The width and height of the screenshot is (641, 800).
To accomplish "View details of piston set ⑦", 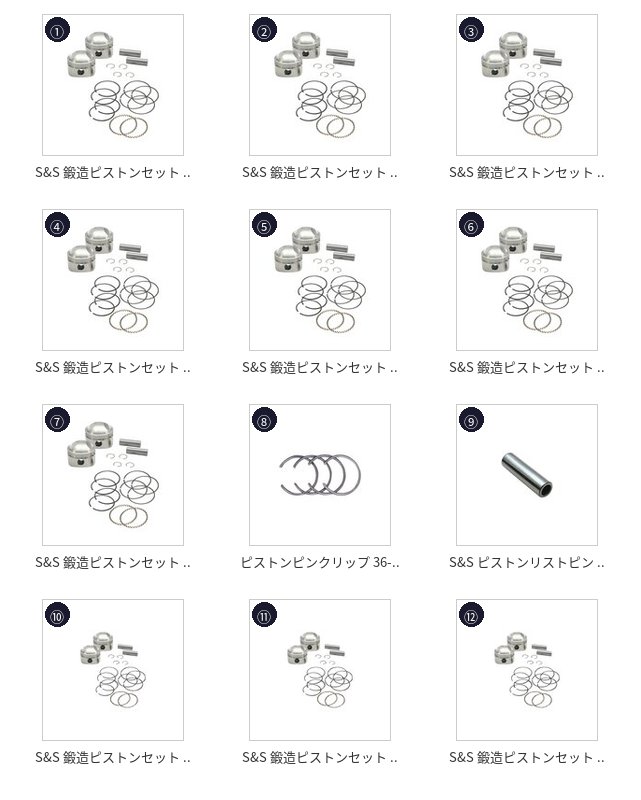I will (113, 475).
